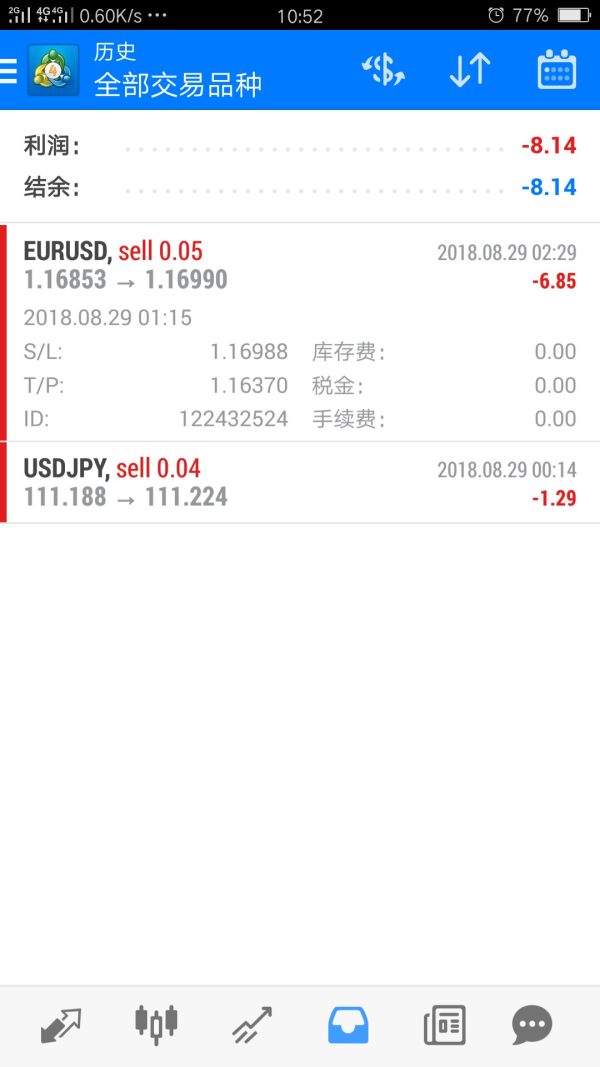
Task: Expand the USDJPY sell 0.04 trade
Action: (300, 482)
